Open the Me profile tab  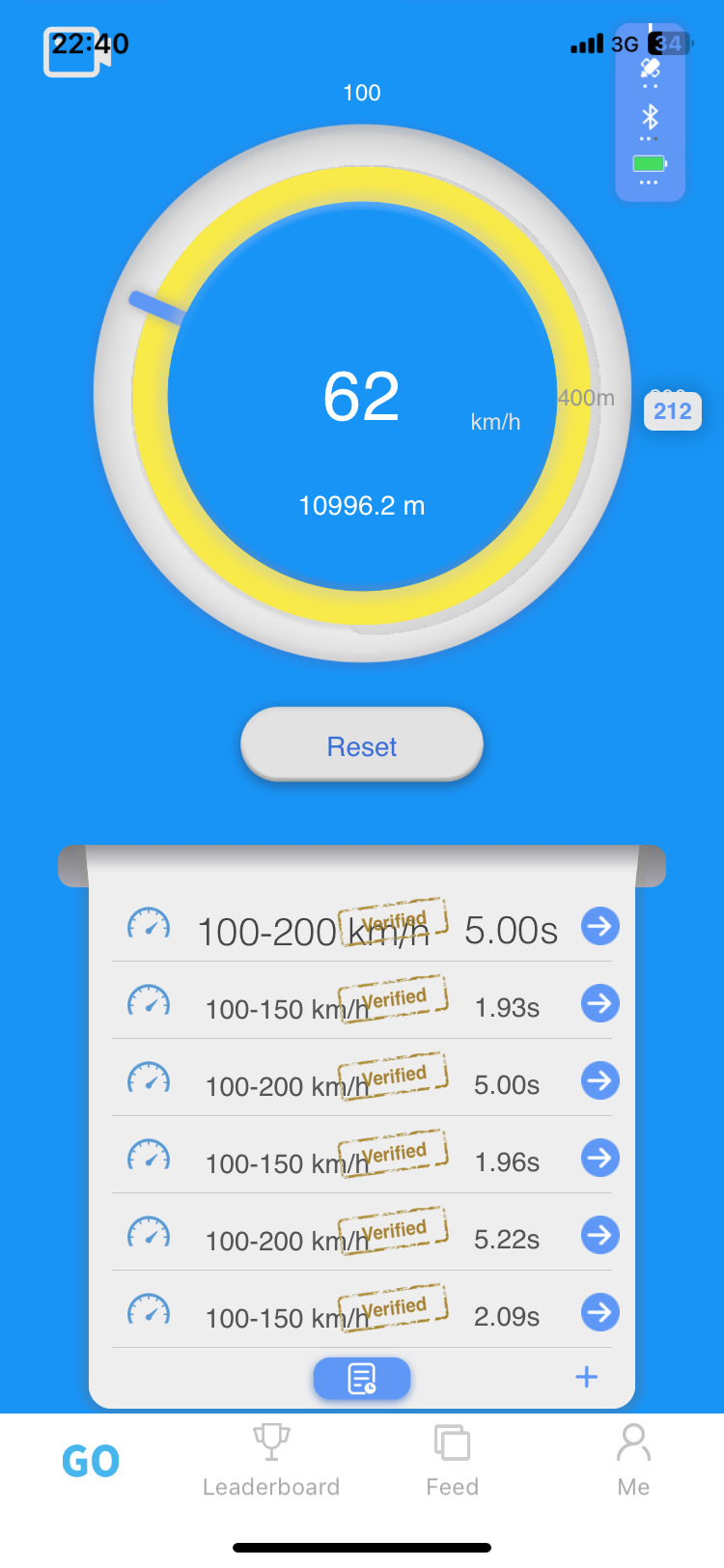[x=633, y=1462]
